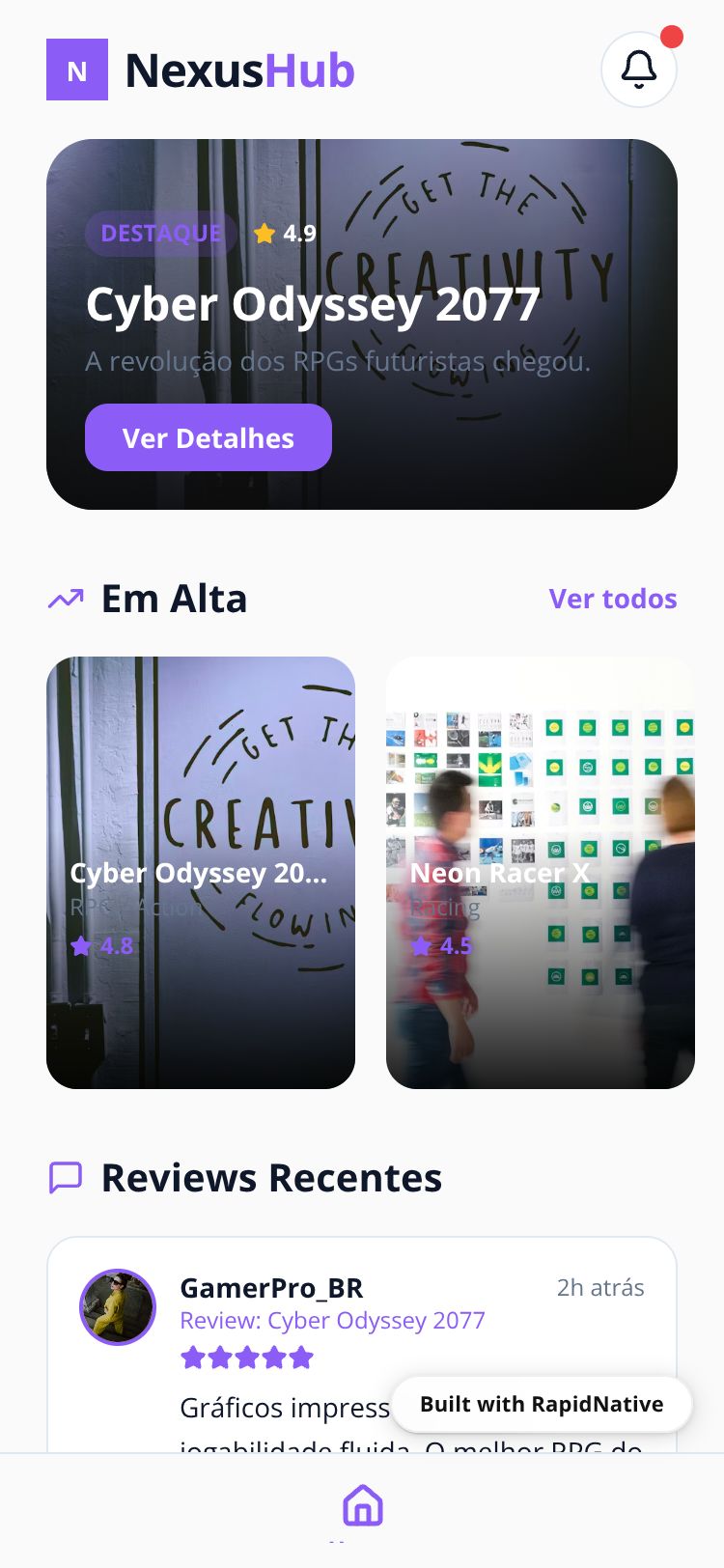Open the Neon Racer X card

click(x=540, y=872)
